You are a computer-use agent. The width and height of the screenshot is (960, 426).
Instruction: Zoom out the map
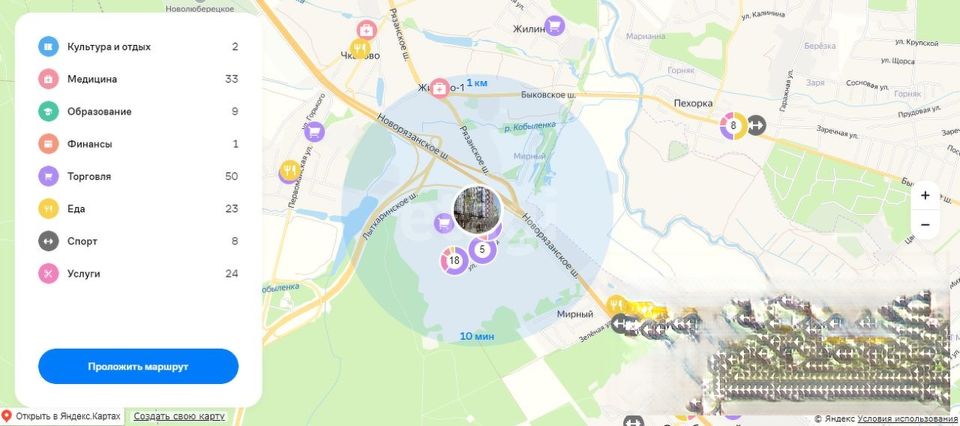coord(925,225)
